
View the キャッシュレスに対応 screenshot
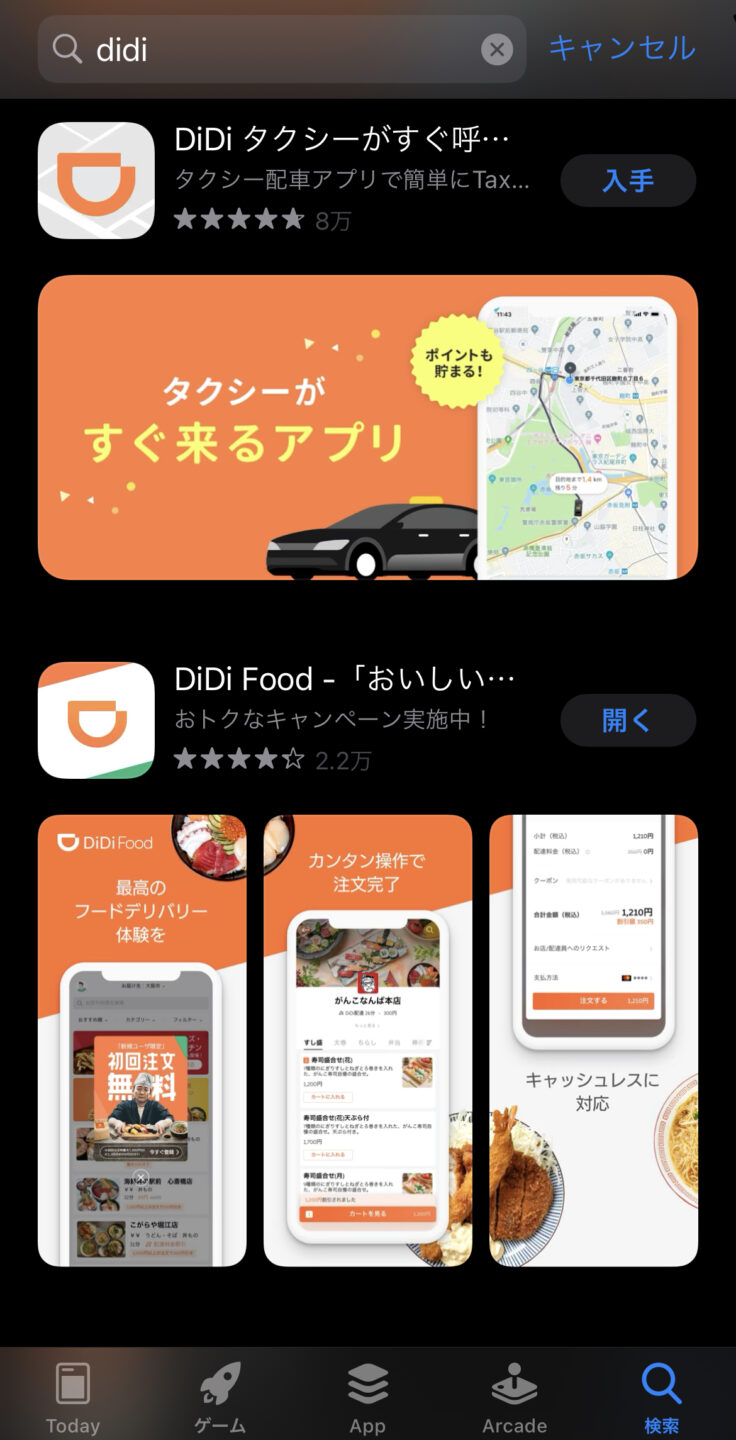[x=593, y=1040]
